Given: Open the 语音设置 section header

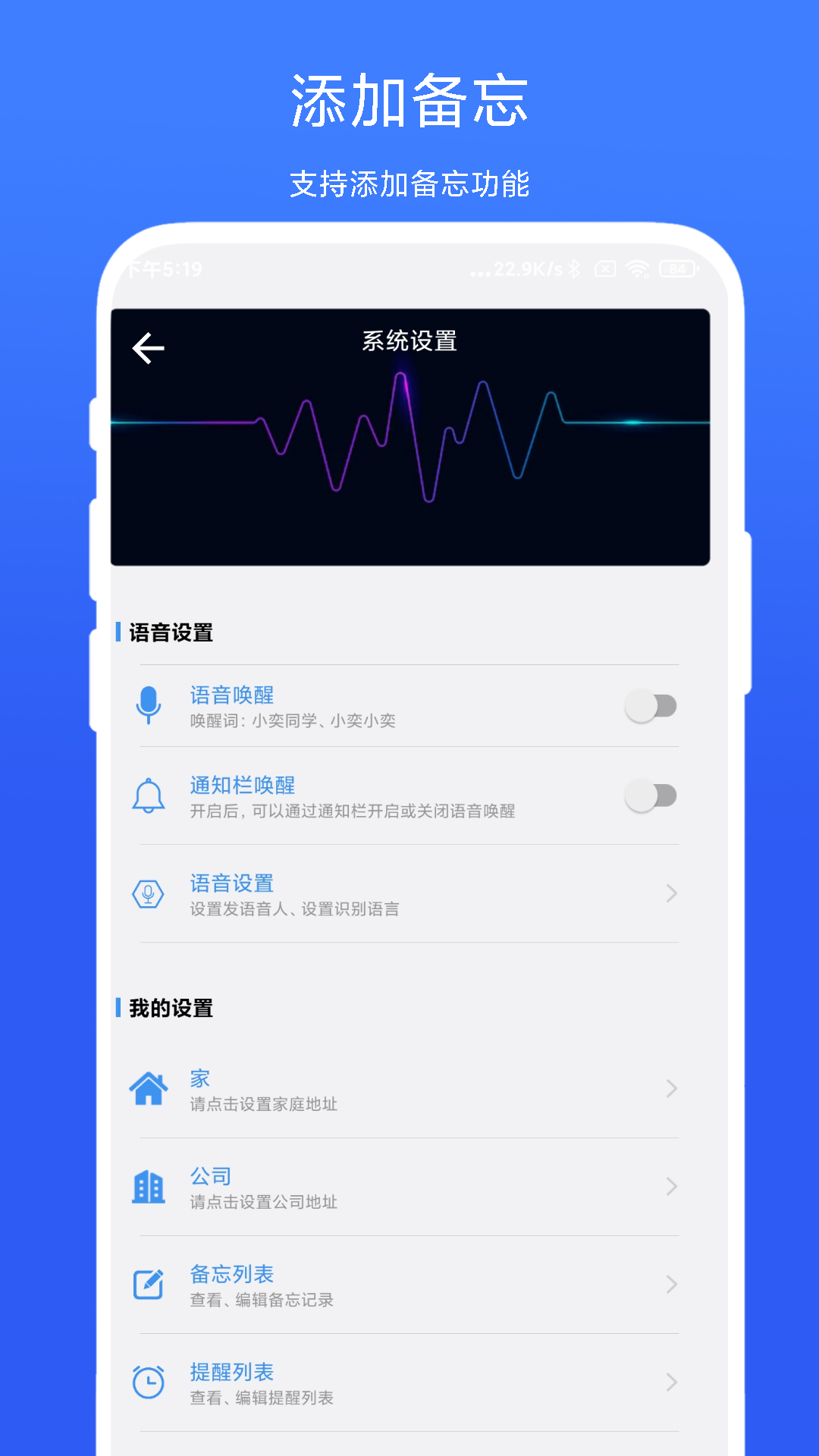Looking at the screenshot, I should pos(170,630).
